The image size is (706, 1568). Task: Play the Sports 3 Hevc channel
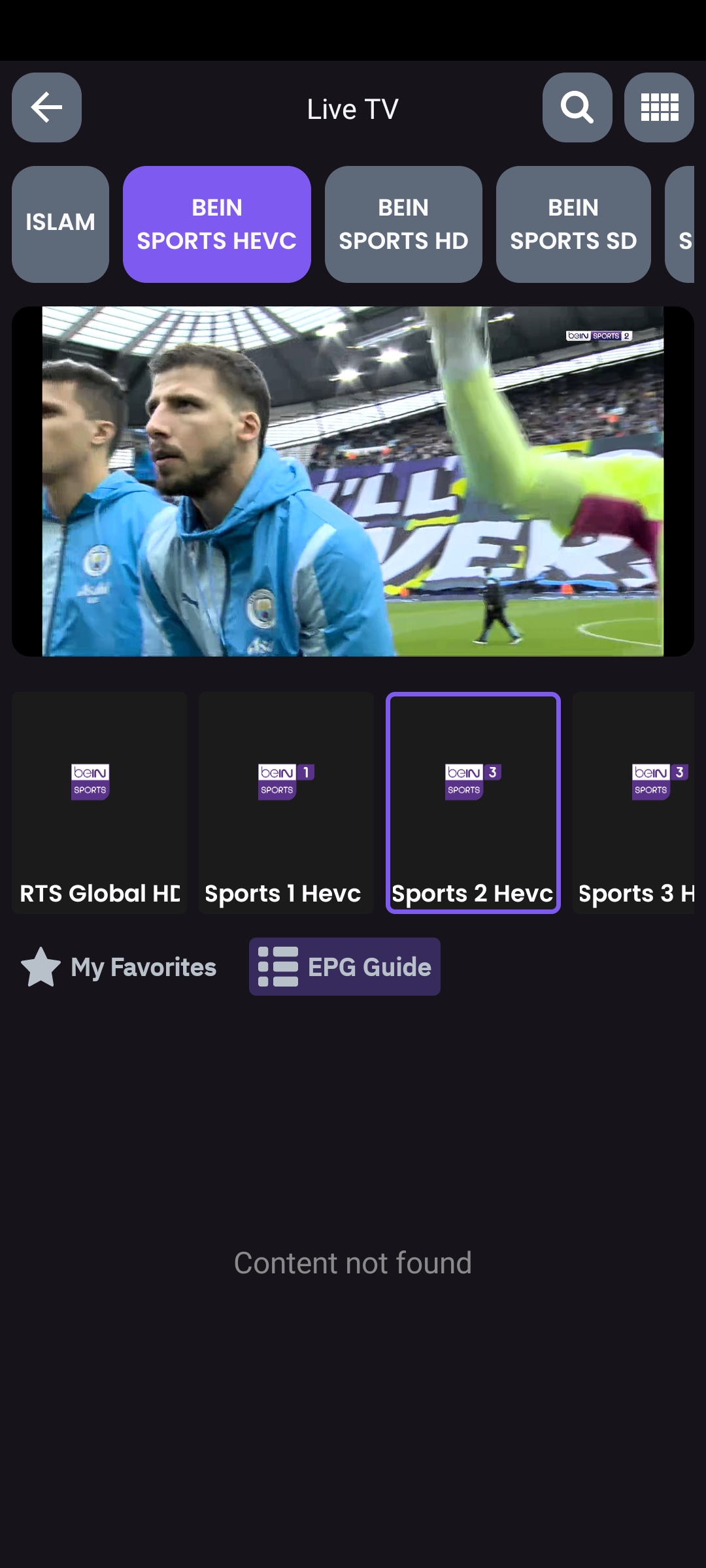pyautogui.click(x=633, y=802)
